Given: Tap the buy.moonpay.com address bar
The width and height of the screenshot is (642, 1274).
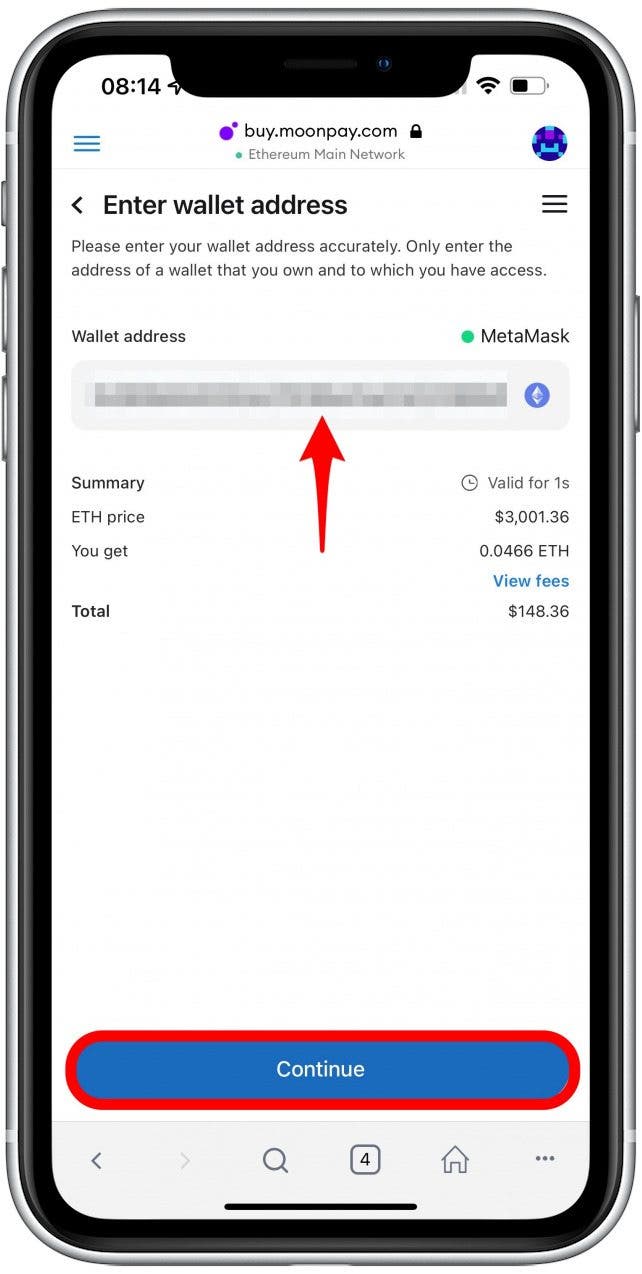Looking at the screenshot, I should (320, 132).
